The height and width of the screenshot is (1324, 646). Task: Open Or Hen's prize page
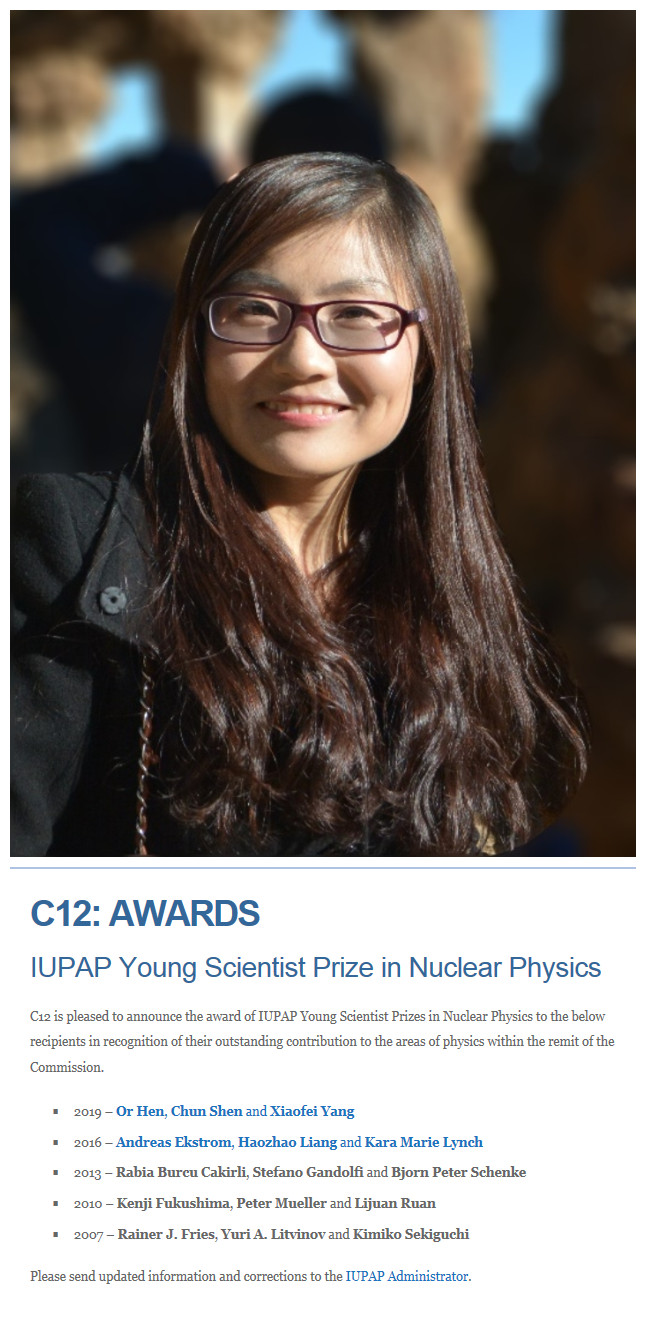[x=139, y=1111]
